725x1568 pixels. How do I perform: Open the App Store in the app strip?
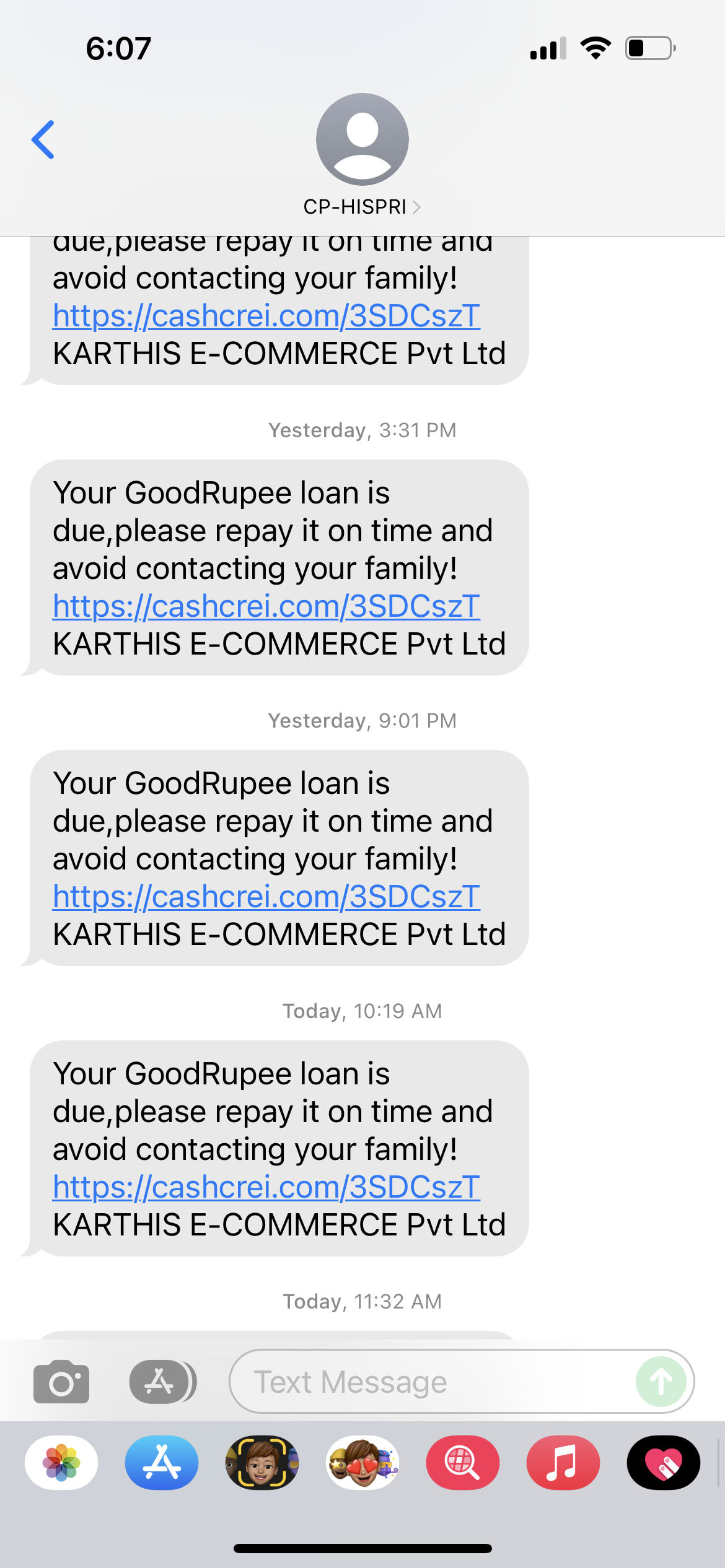click(x=162, y=1463)
